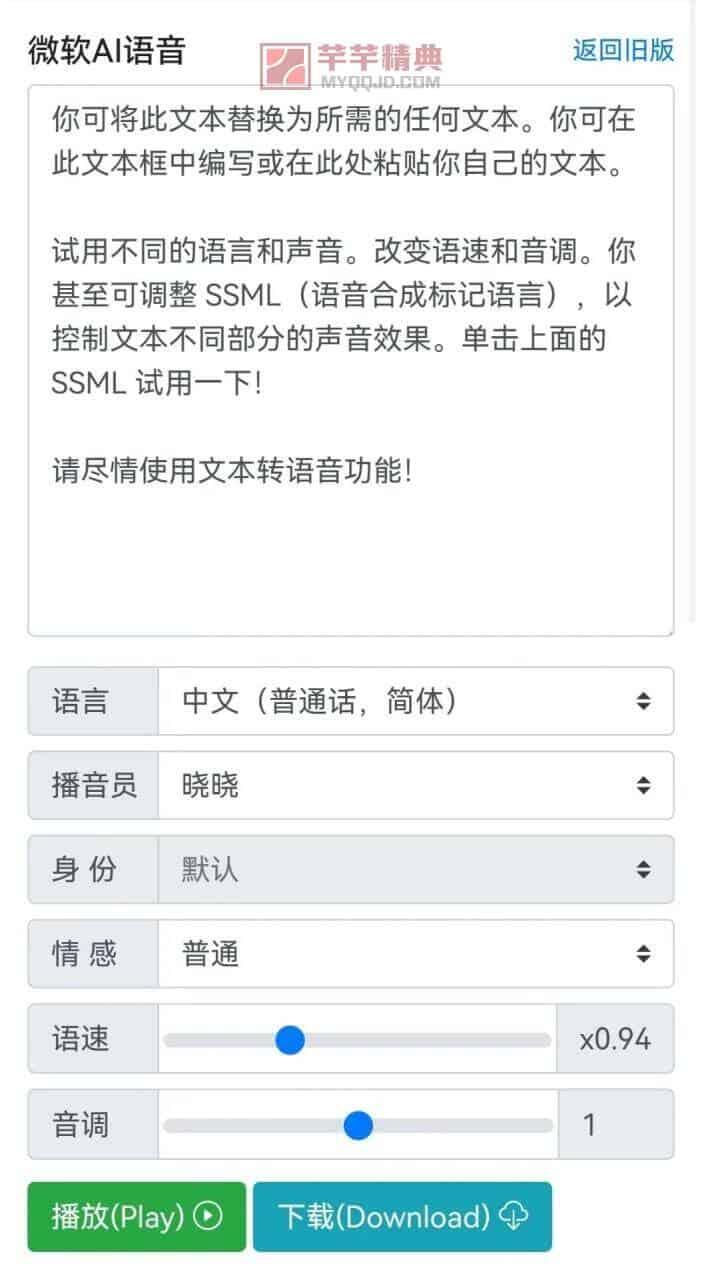Tap the 语速 speed slider
702x1280 pixels.
(357, 1040)
